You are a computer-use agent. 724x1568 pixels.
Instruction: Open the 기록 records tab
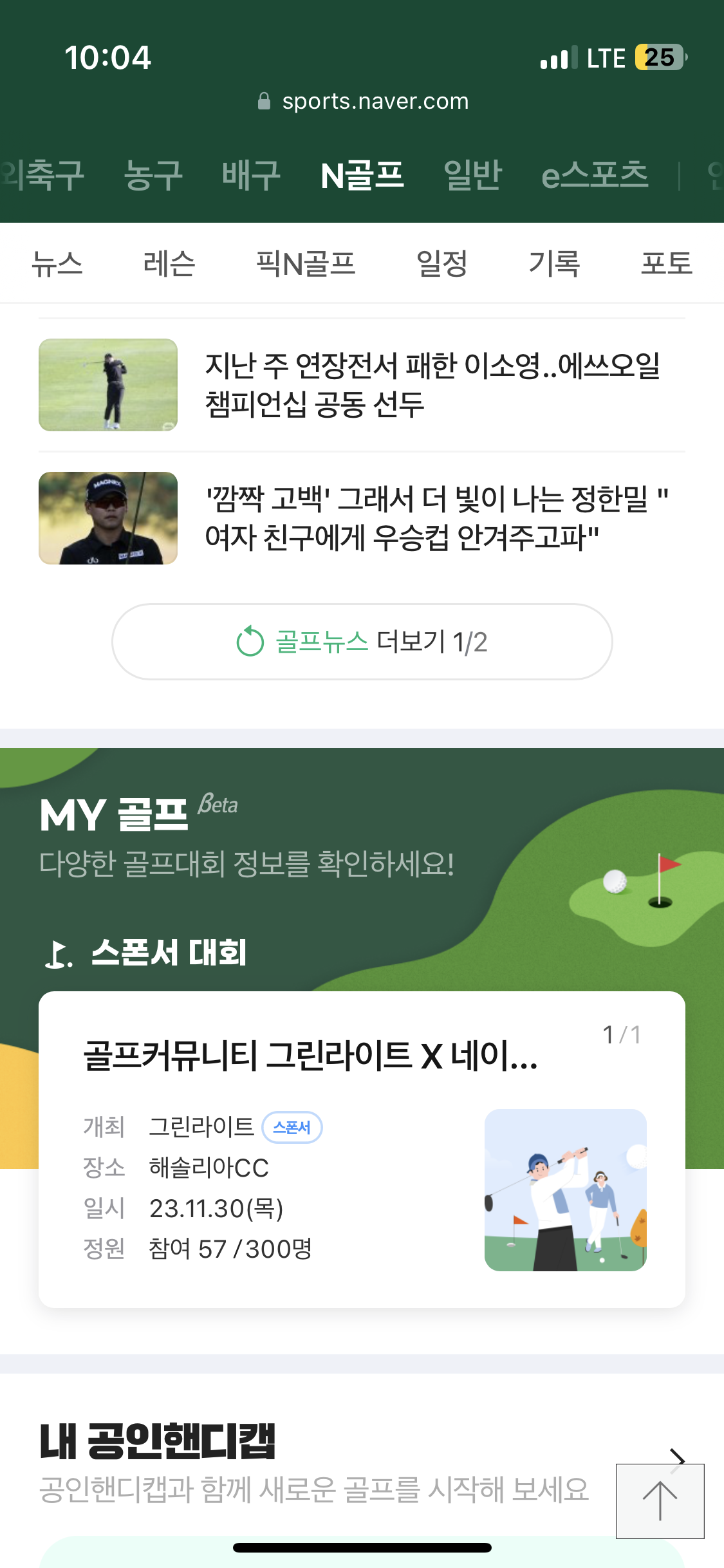(554, 263)
